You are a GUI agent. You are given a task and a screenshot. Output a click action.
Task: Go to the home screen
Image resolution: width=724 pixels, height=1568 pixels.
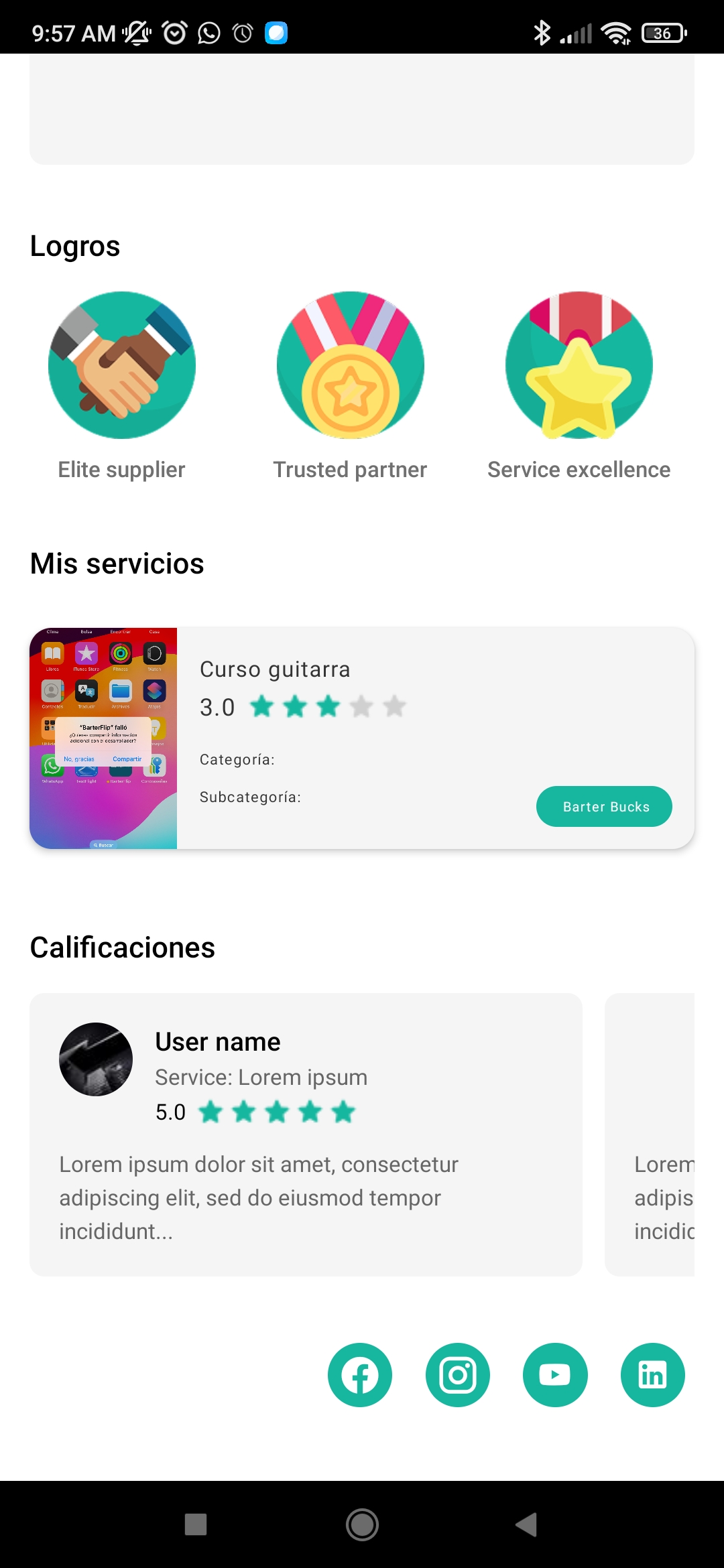tap(362, 1524)
